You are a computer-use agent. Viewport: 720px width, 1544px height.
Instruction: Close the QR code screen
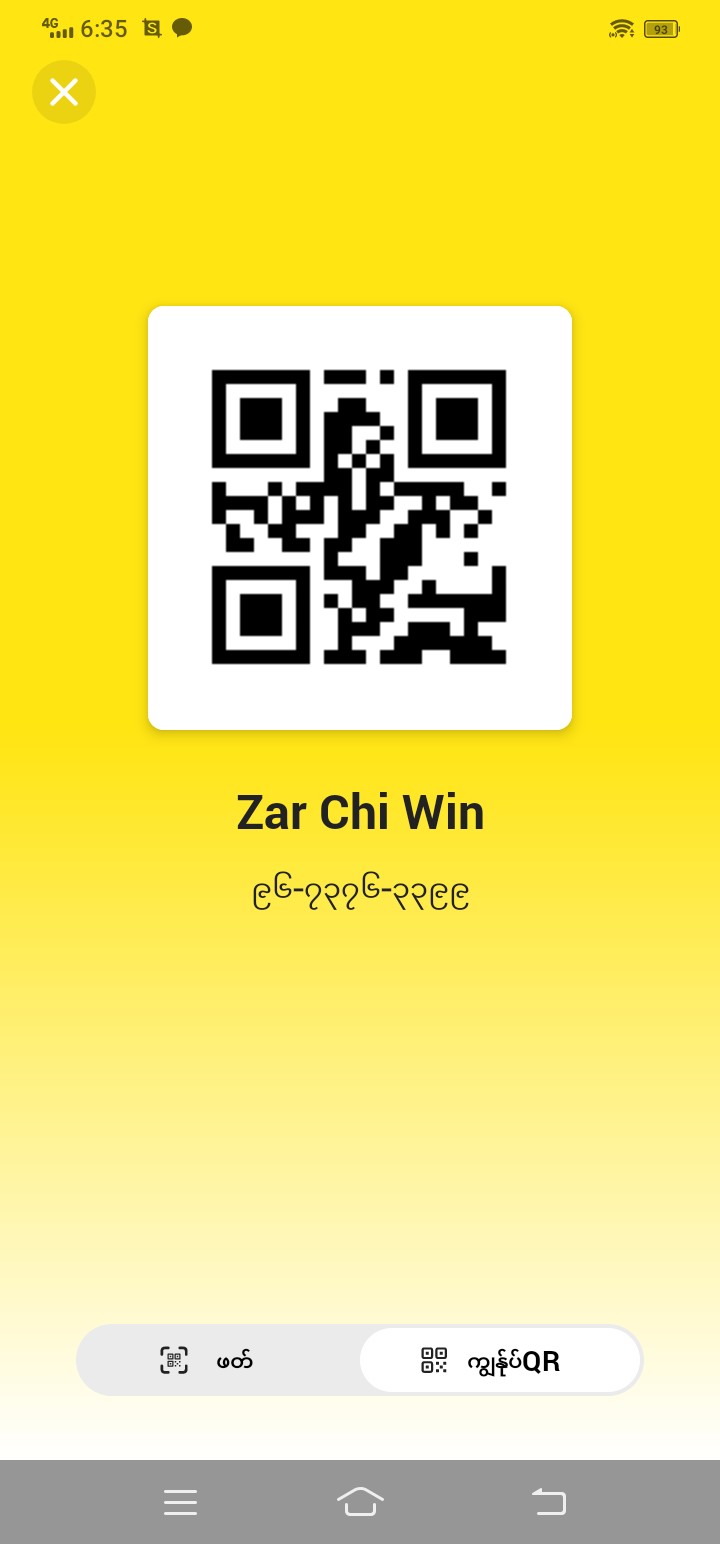click(64, 92)
